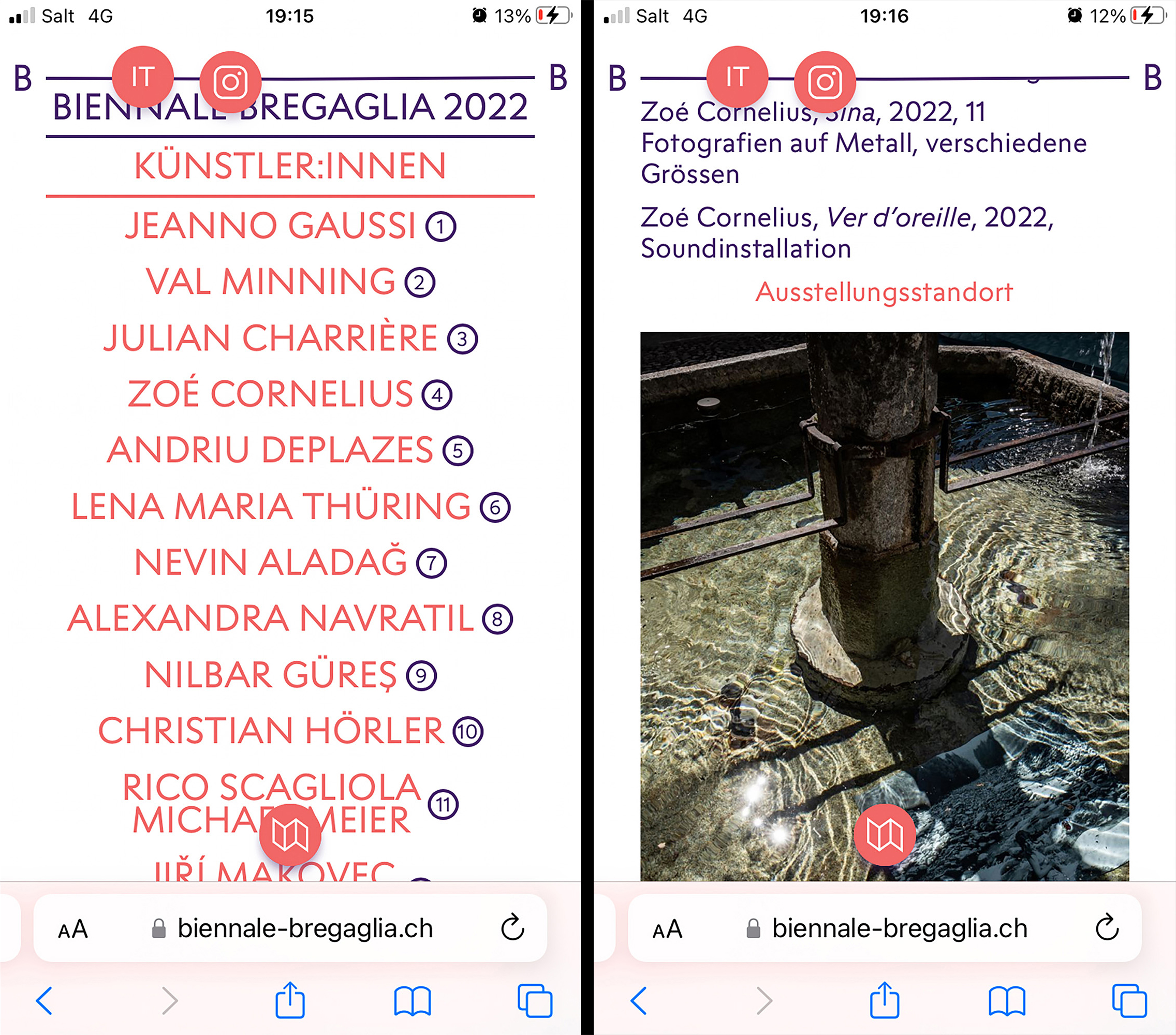Open Lena Maria Thüring's page
Image resolution: width=1176 pixels, height=1035 pixels.
tap(270, 506)
